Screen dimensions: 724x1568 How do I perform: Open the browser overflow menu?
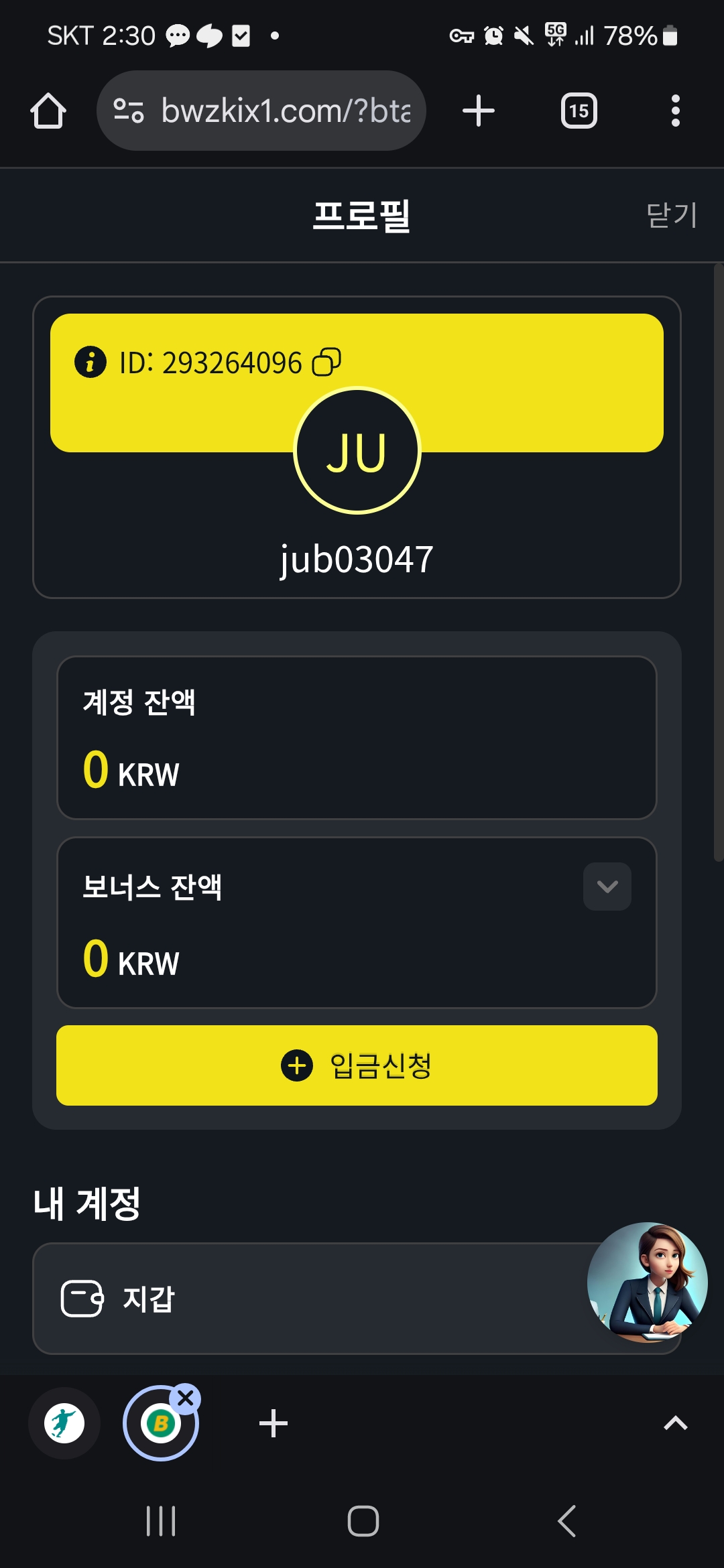coord(675,111)
